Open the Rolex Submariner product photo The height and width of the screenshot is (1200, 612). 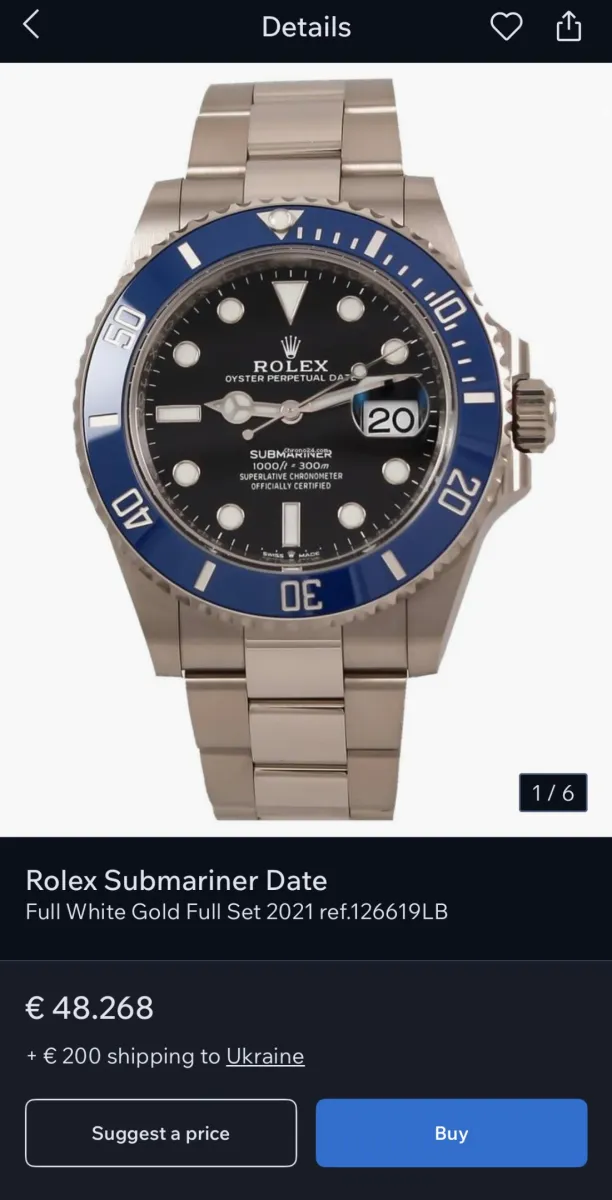[x=306, y=450]
